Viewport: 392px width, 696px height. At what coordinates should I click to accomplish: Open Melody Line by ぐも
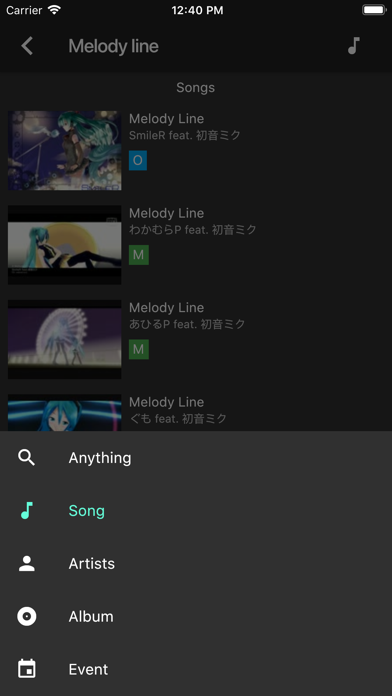point(196,411)
